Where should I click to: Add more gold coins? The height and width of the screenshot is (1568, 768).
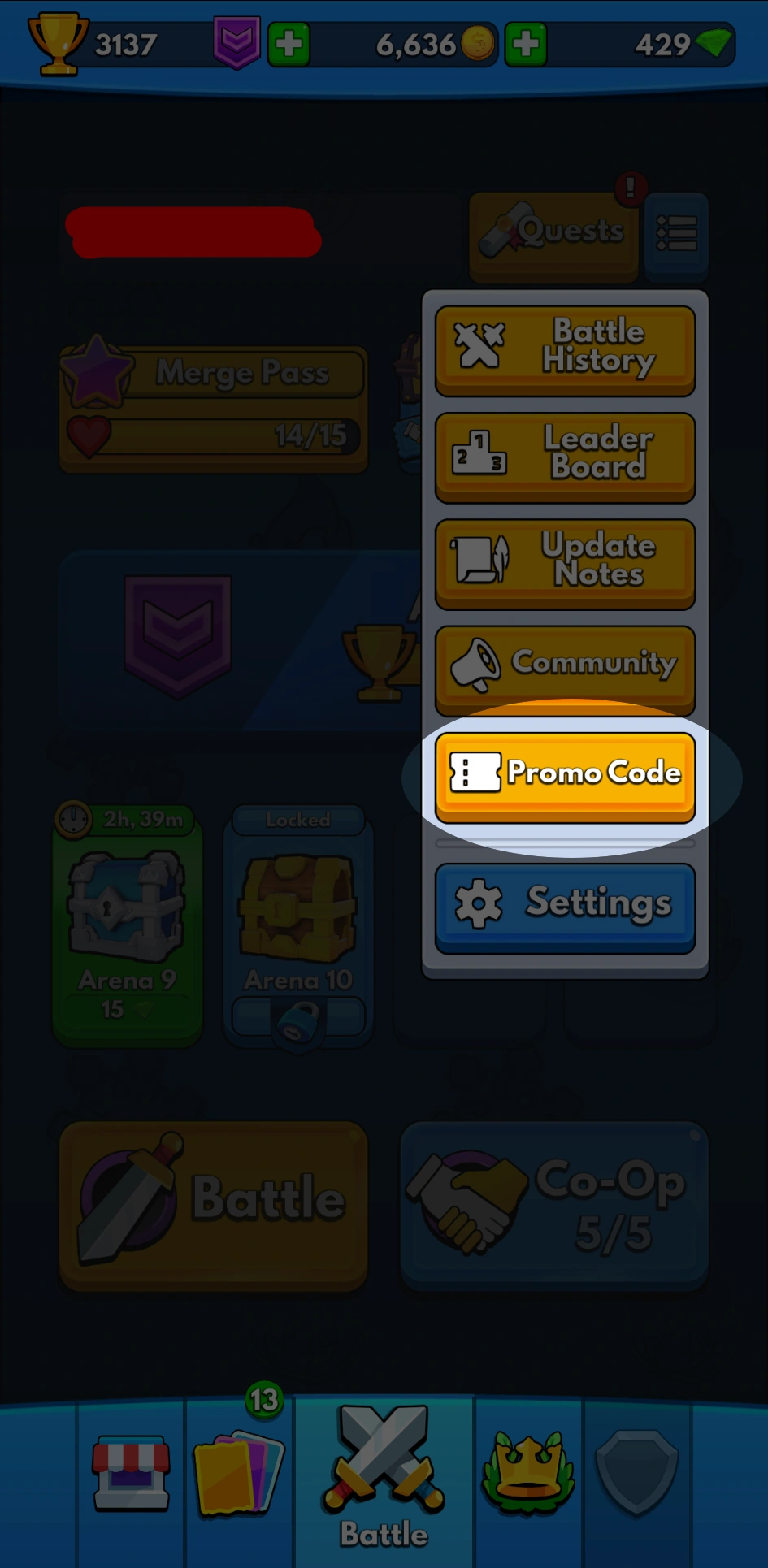pyautogui.click(x=526, y=44)
